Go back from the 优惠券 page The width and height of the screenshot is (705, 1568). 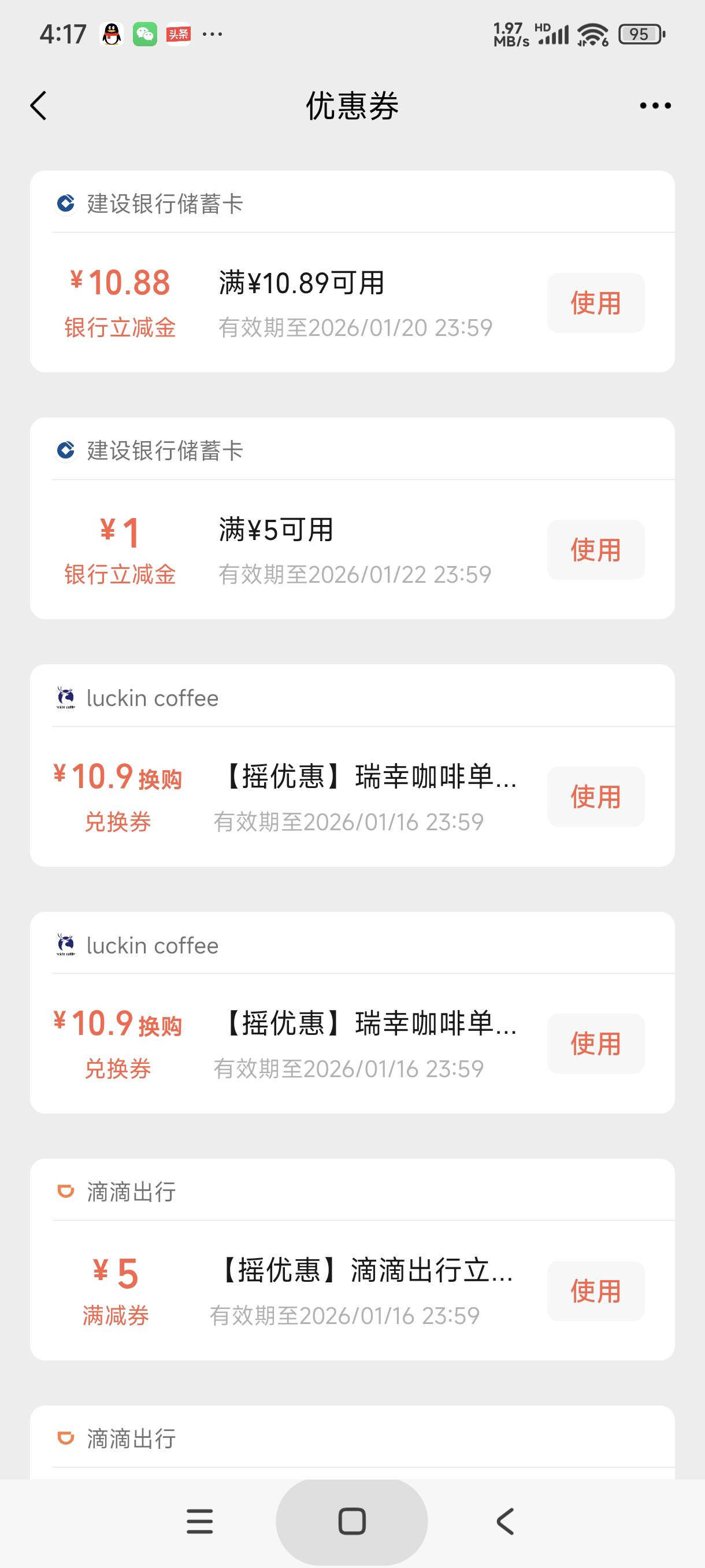pyautogui.click(x=38, y=106)
